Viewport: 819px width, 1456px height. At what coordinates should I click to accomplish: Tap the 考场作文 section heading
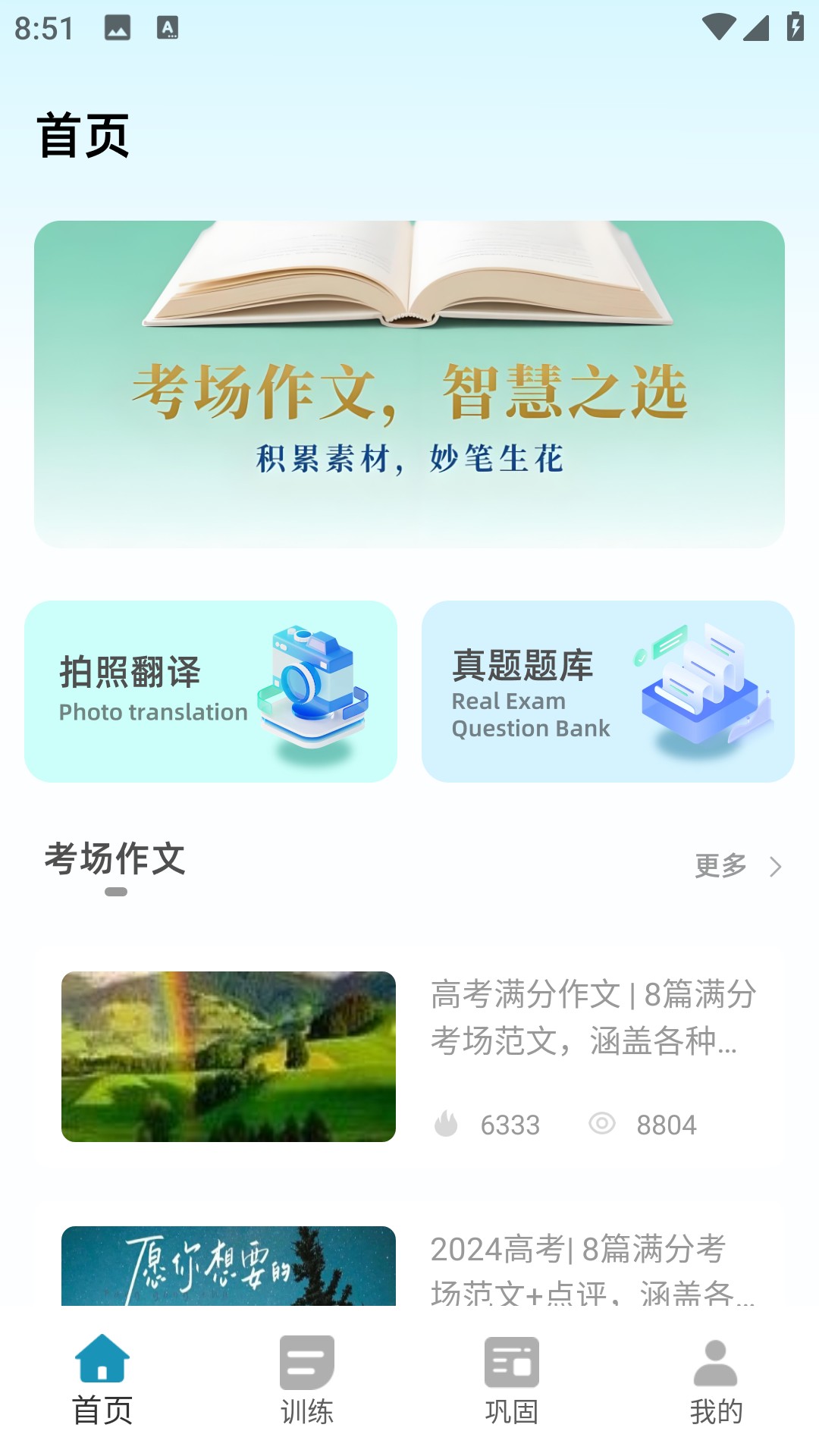(115, 861)
